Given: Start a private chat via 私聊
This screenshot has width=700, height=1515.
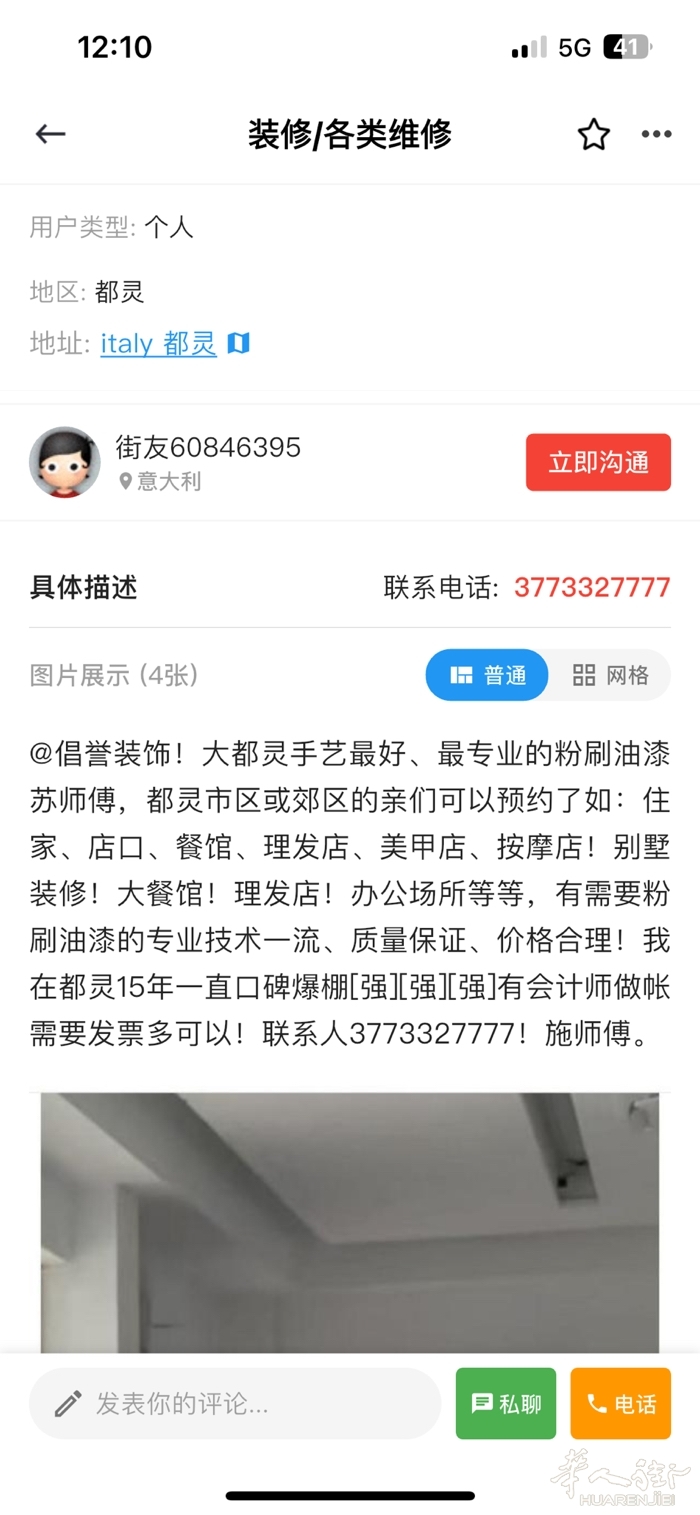Looking at the screenshot, I should 506,1404.
